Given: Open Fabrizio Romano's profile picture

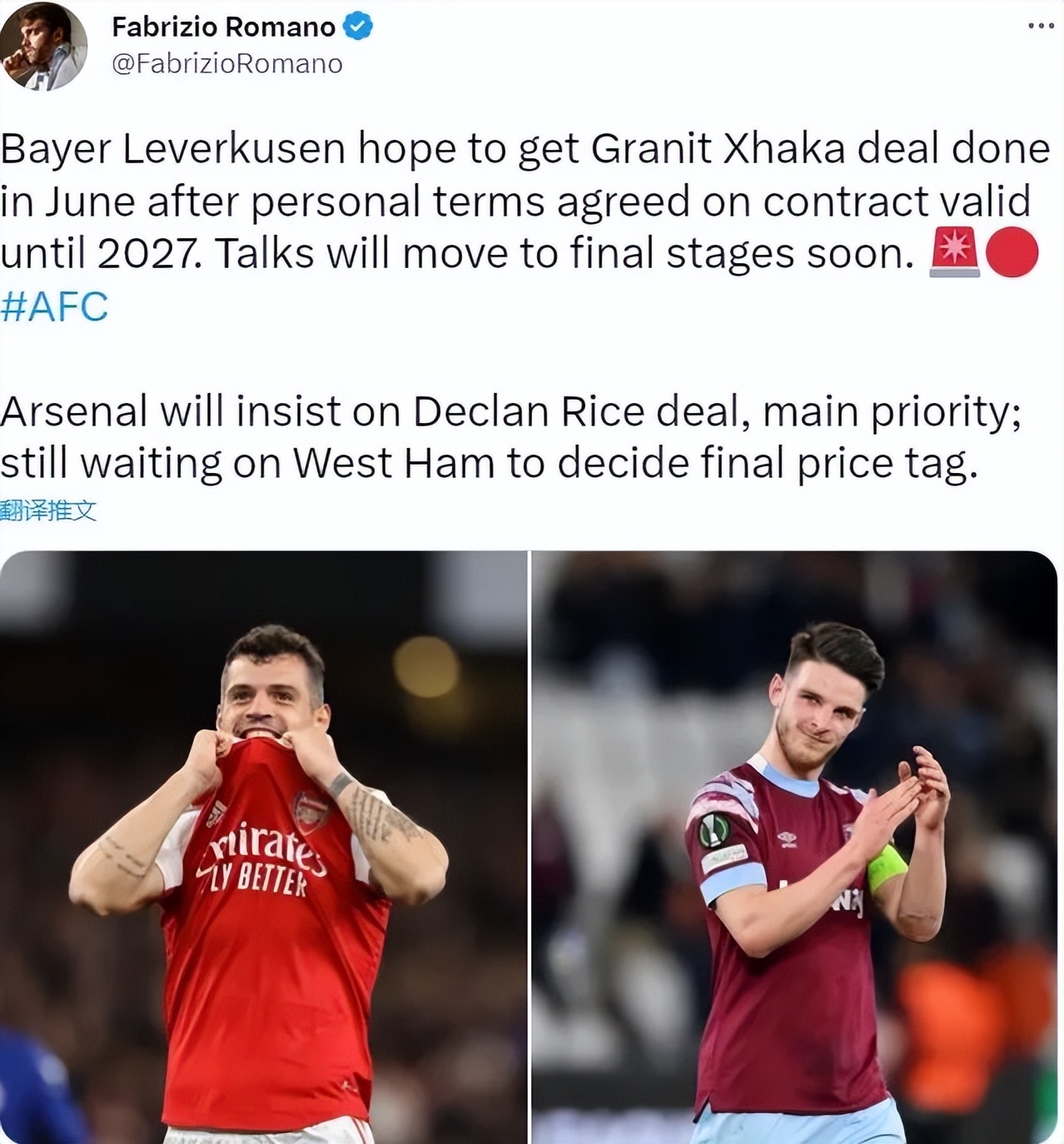Looking at the screenshot, I should 43,46.
